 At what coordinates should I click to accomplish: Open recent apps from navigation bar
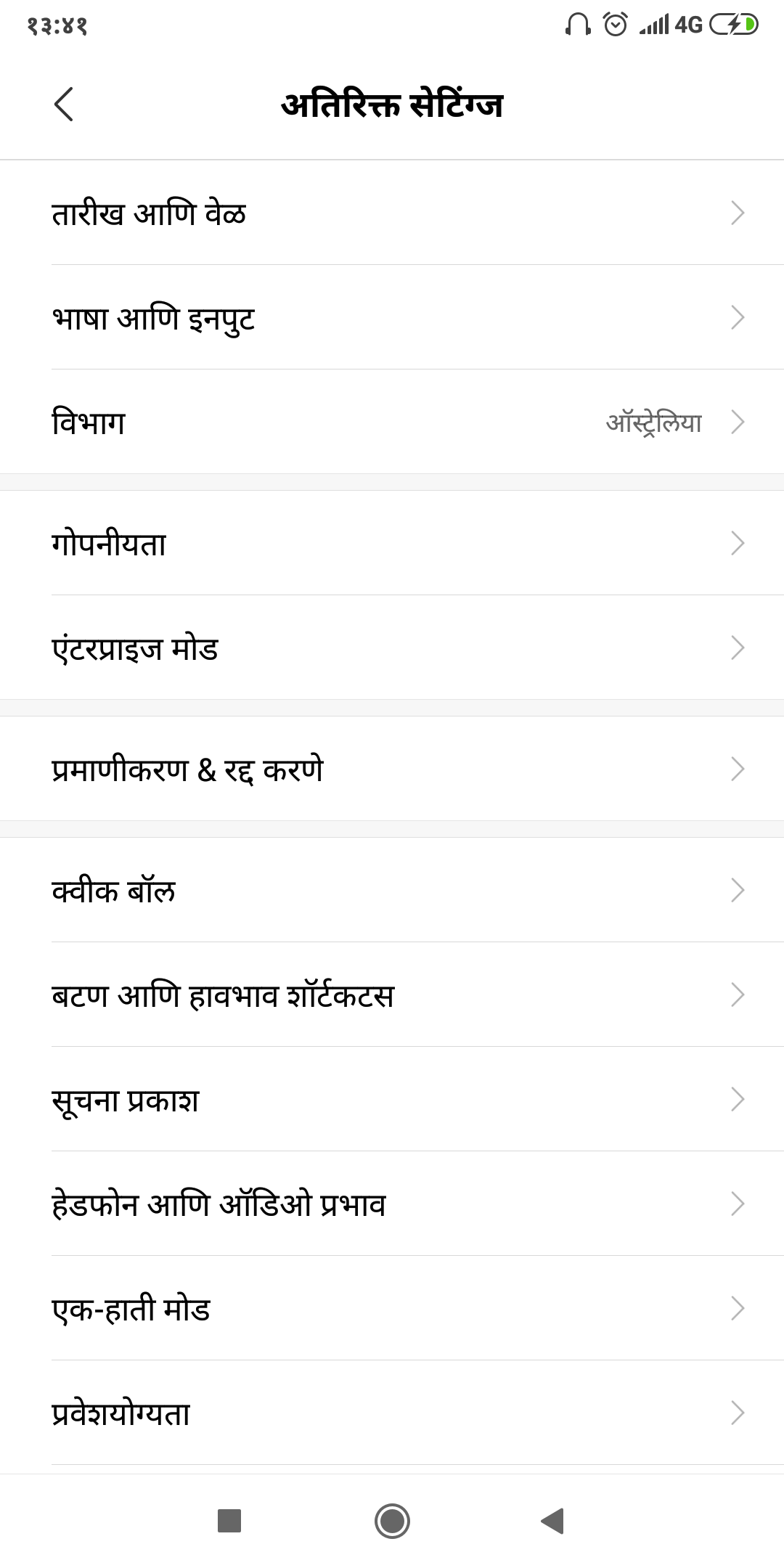coord(229,1521)
